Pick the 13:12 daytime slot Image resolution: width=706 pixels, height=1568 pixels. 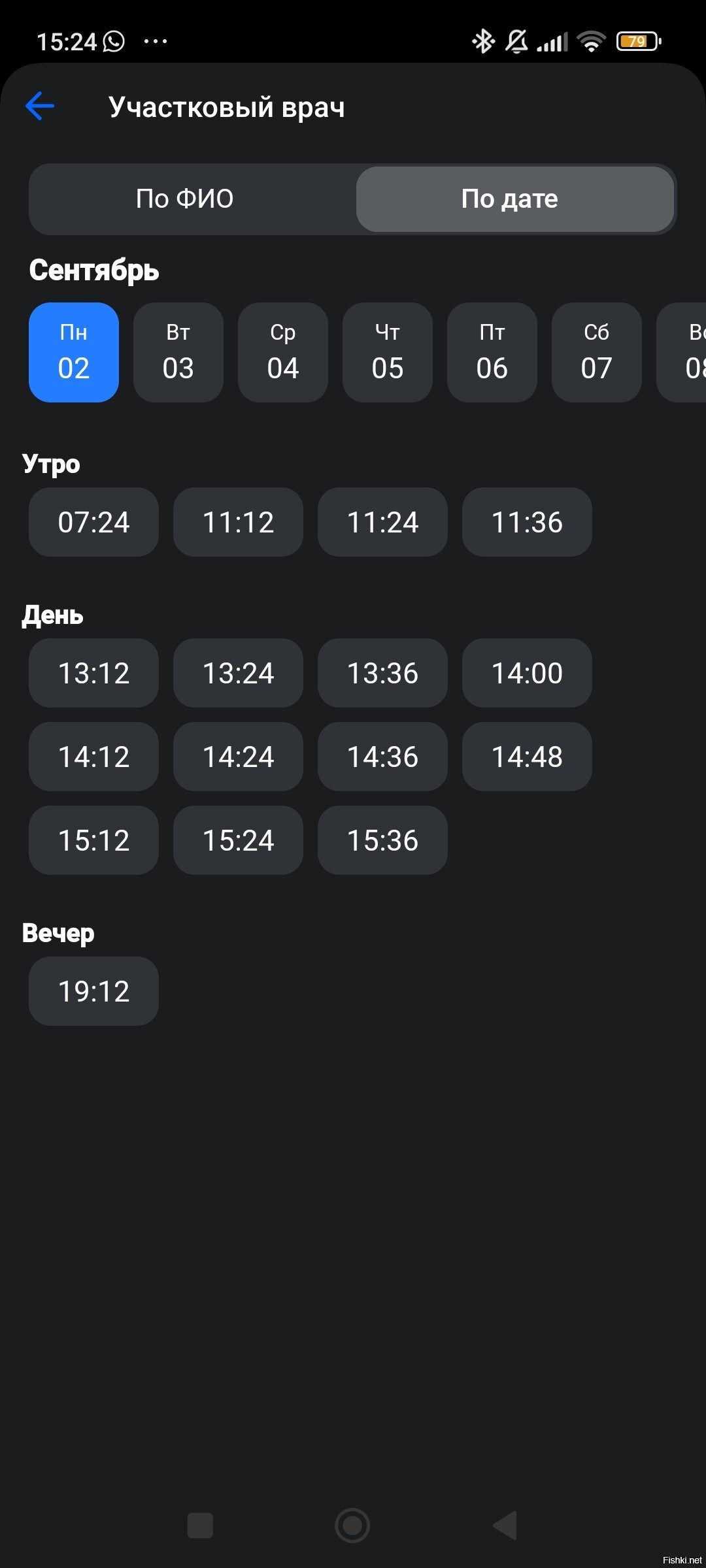[x=93, y=673]
